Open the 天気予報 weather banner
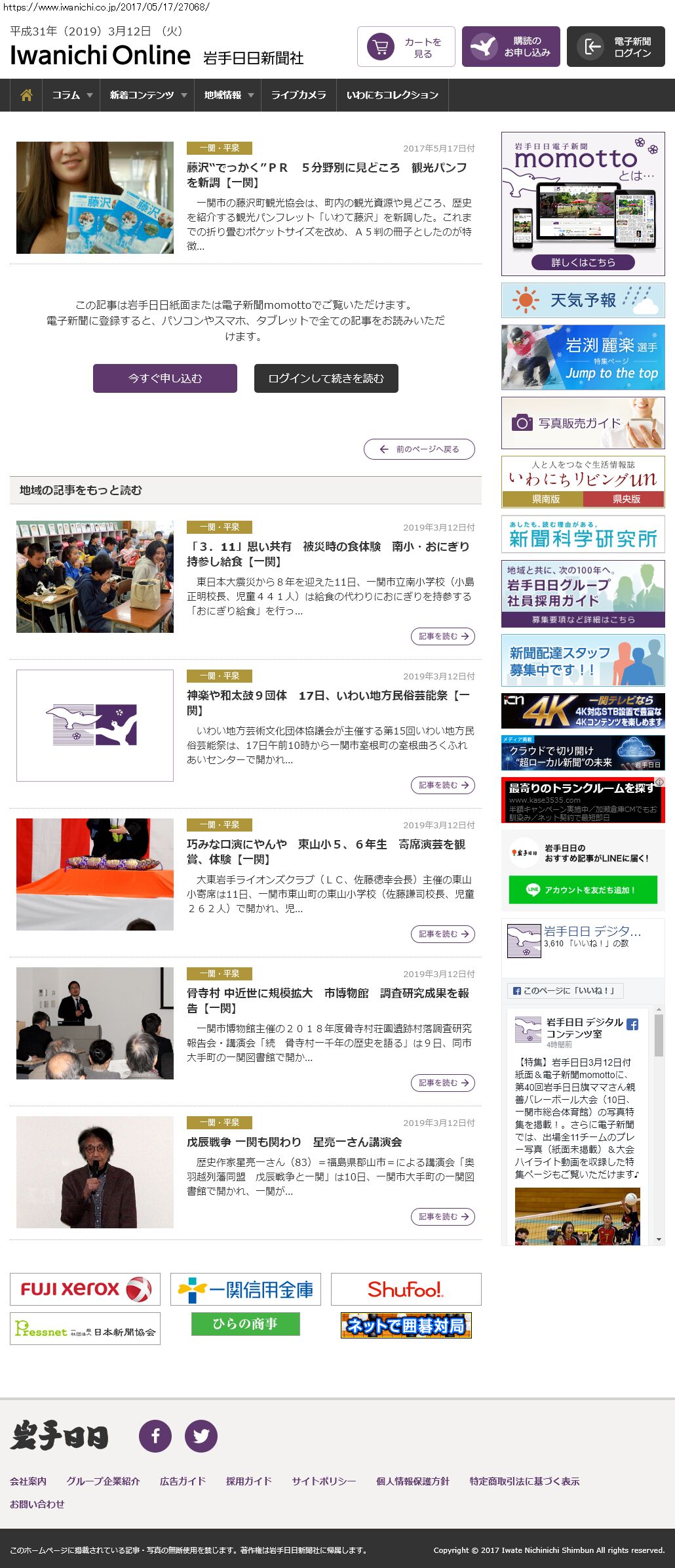The height and width of the screenshot is (1568, 675). point(583,300)
